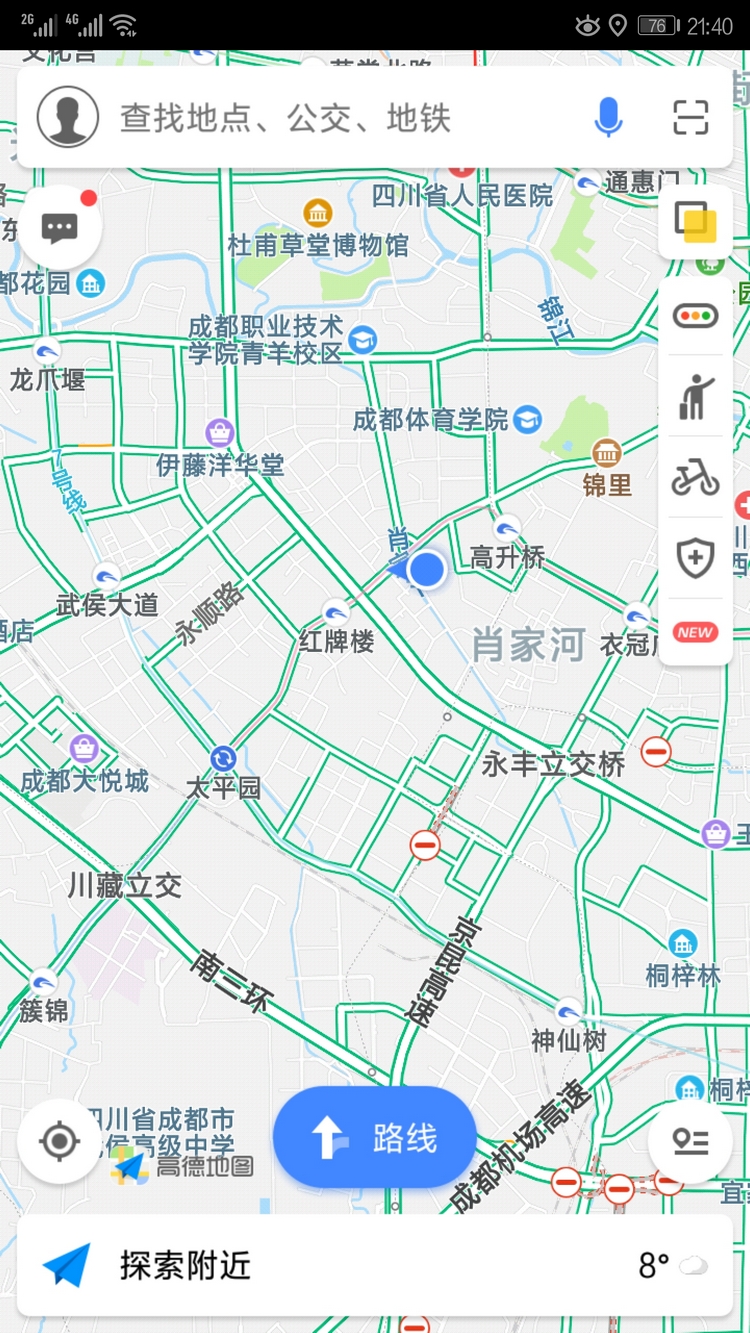Select the 红牌楼 metro station marker
750x1333 pixels.
tap(336, 614)
